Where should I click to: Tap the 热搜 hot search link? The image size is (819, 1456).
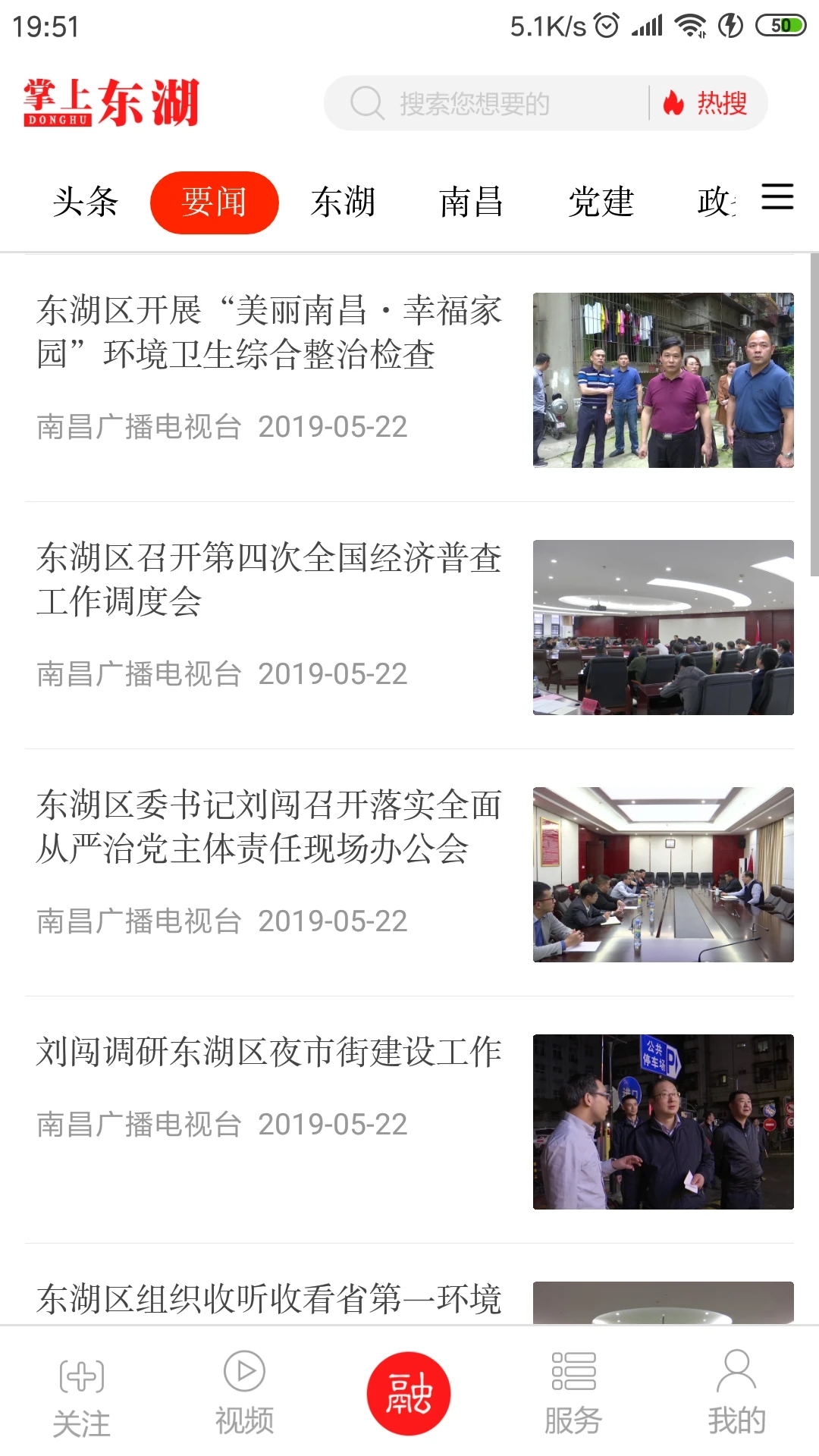click(x=719, y=103)
